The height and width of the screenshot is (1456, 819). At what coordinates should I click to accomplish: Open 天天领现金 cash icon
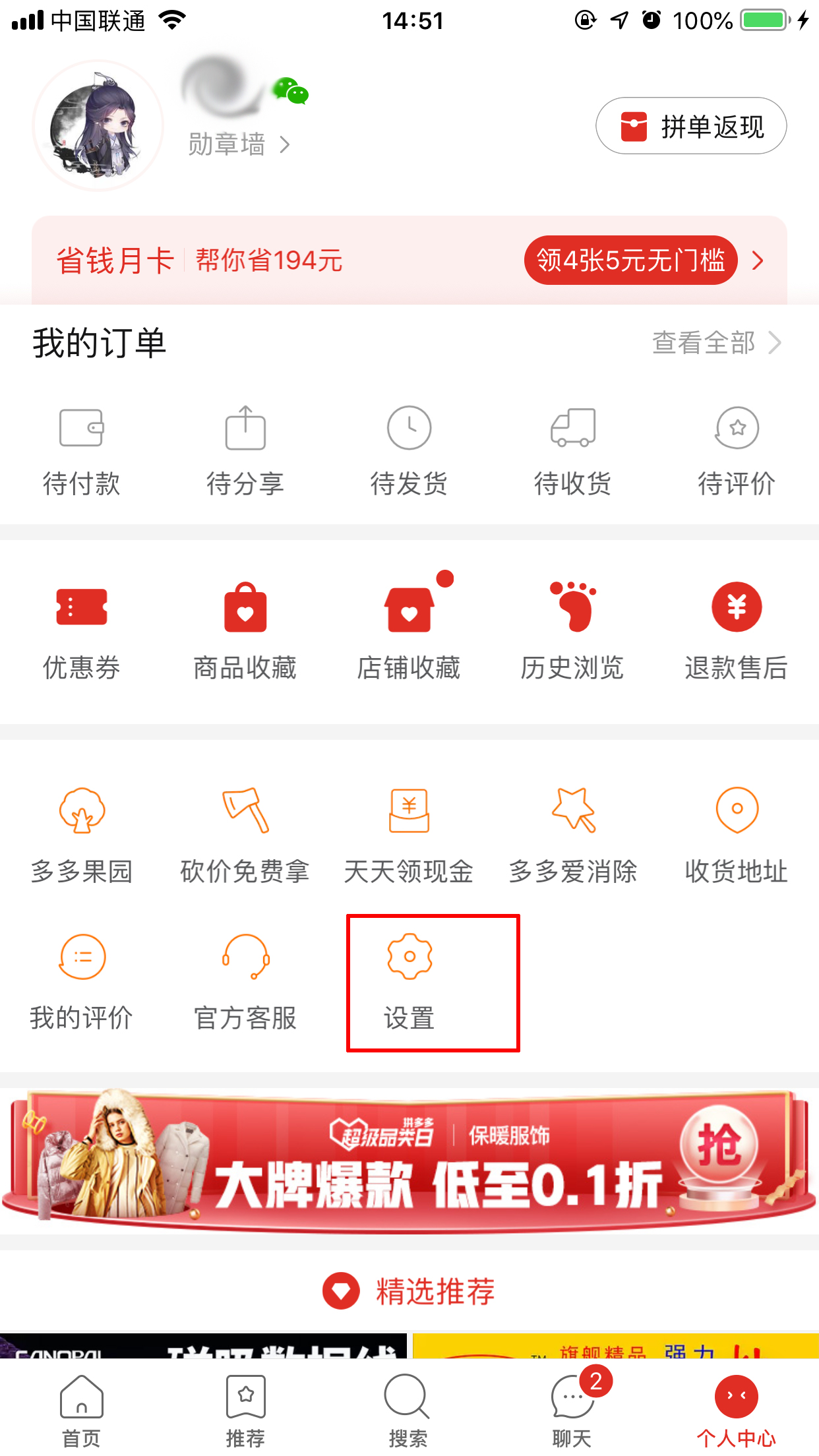coord(408,834)
